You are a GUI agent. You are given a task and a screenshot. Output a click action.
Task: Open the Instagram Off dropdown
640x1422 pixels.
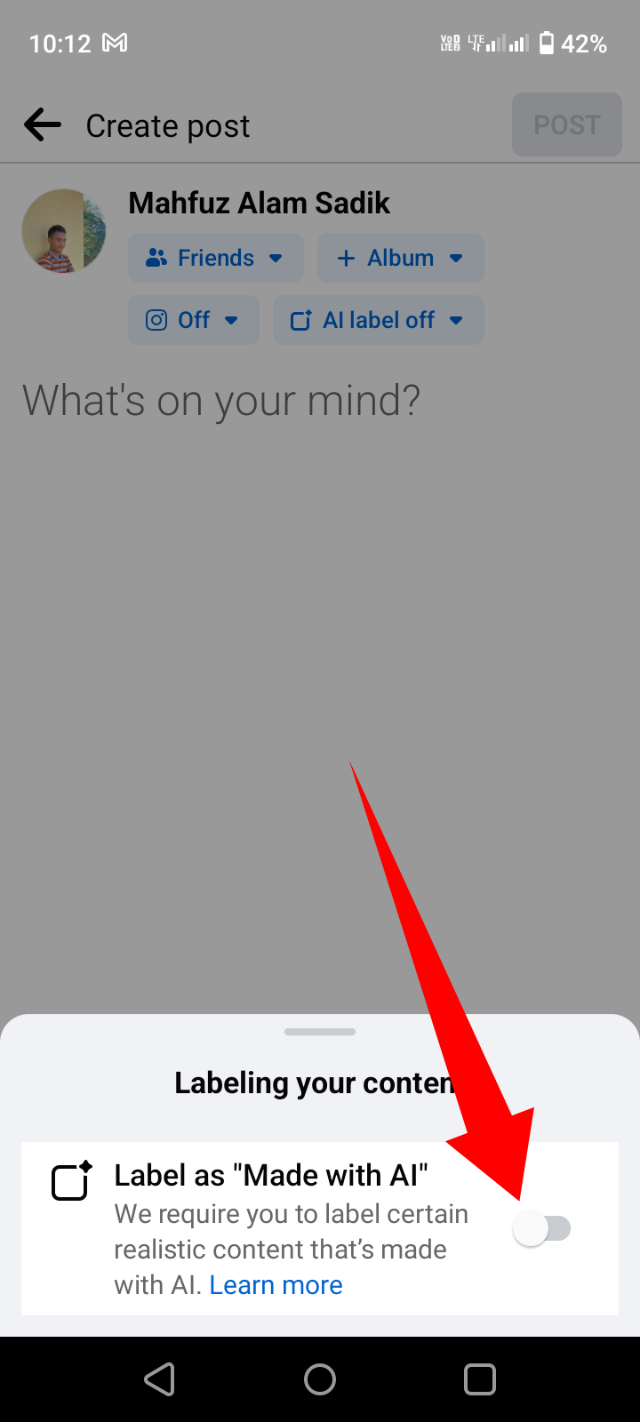click(193, 320)
